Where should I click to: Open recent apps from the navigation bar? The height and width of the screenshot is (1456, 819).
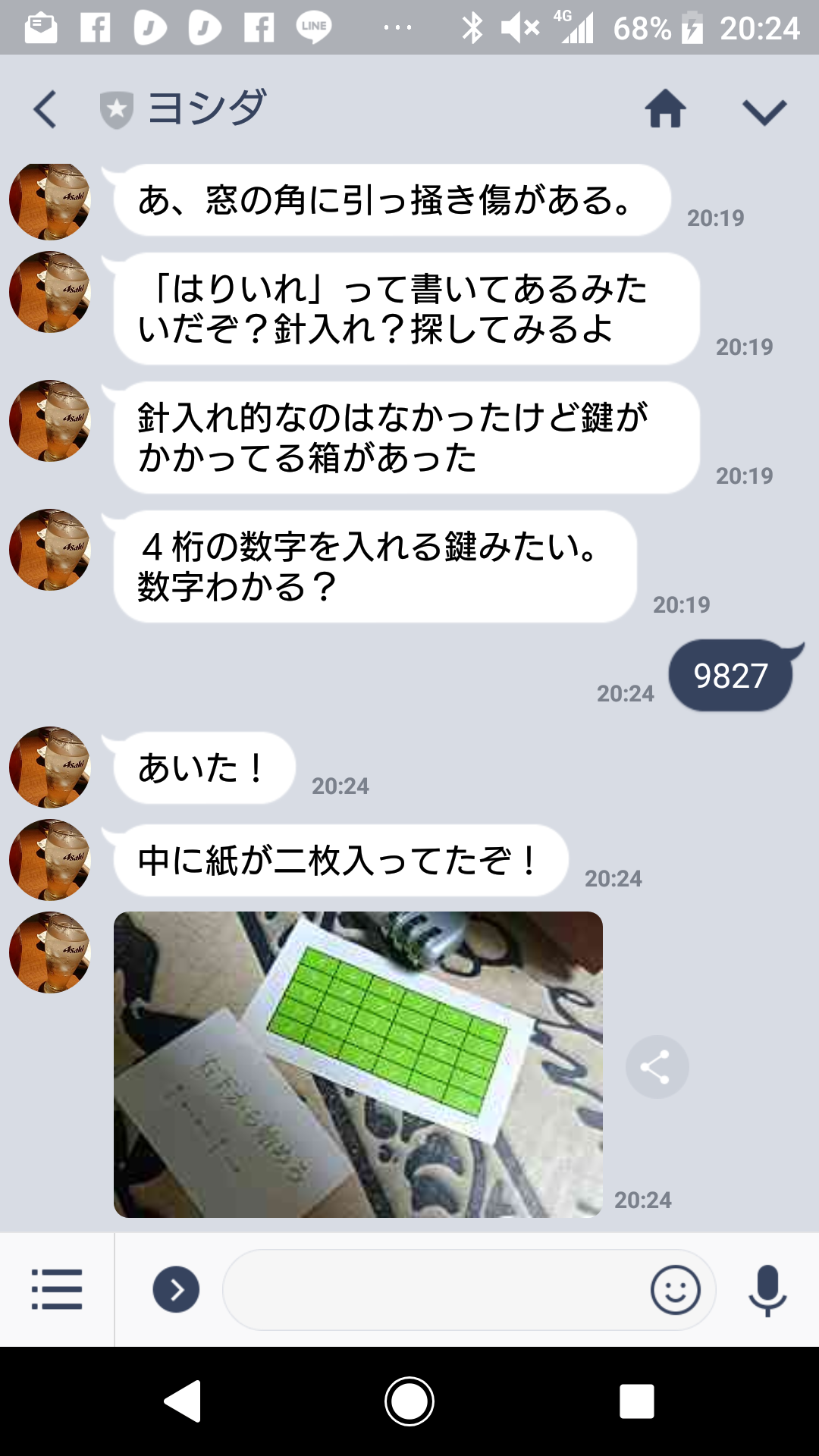point(636,1401)
